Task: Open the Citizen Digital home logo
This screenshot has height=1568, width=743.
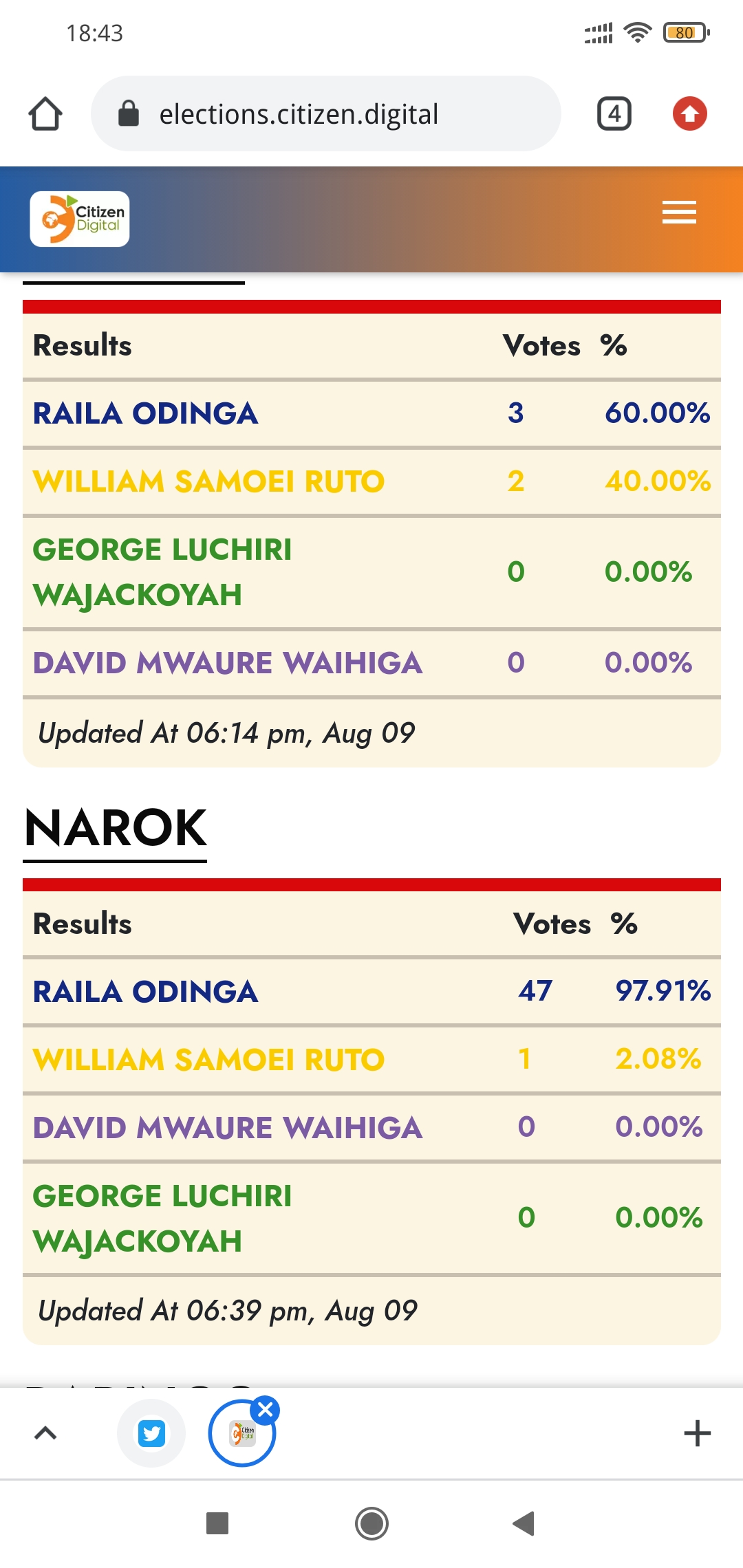Action: pos(80,219)
